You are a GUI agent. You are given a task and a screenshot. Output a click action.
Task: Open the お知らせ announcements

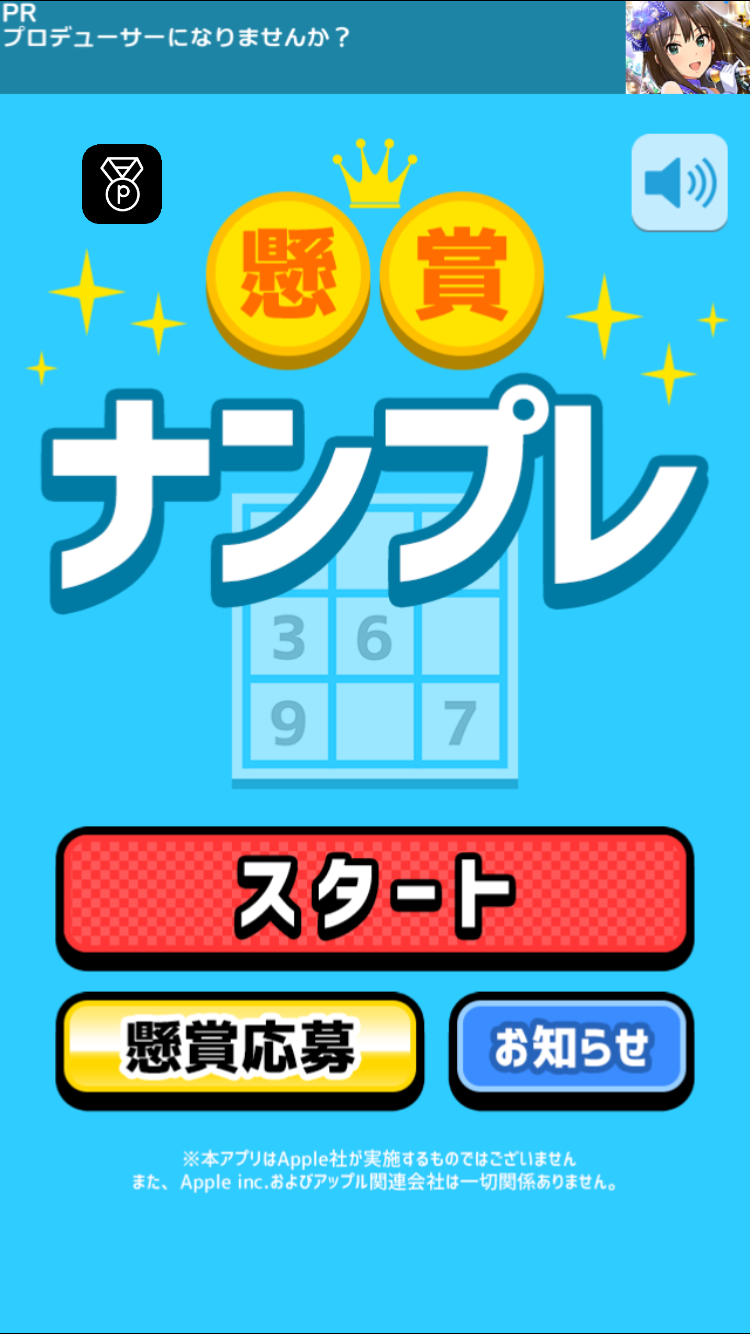tap(571, 1047)
